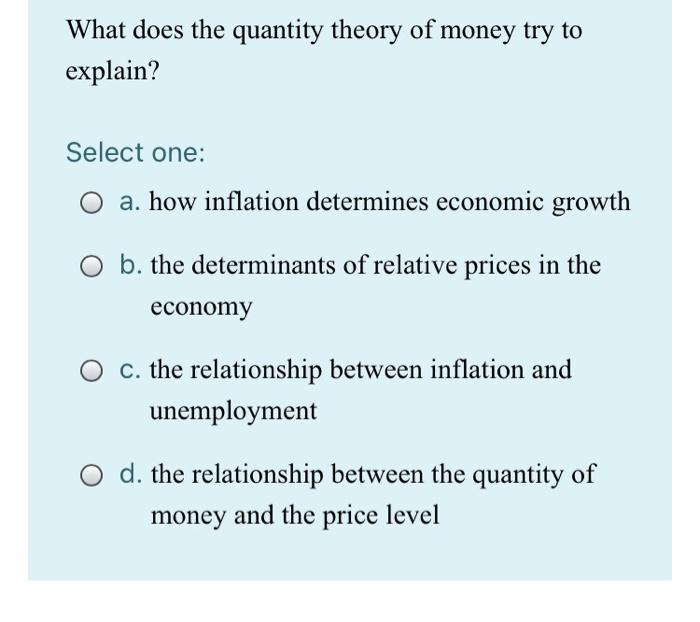Pick option c about inflation and unemployment
This screenshot has width=700, height=622.
pyautogui.click(x=93, y=371)
